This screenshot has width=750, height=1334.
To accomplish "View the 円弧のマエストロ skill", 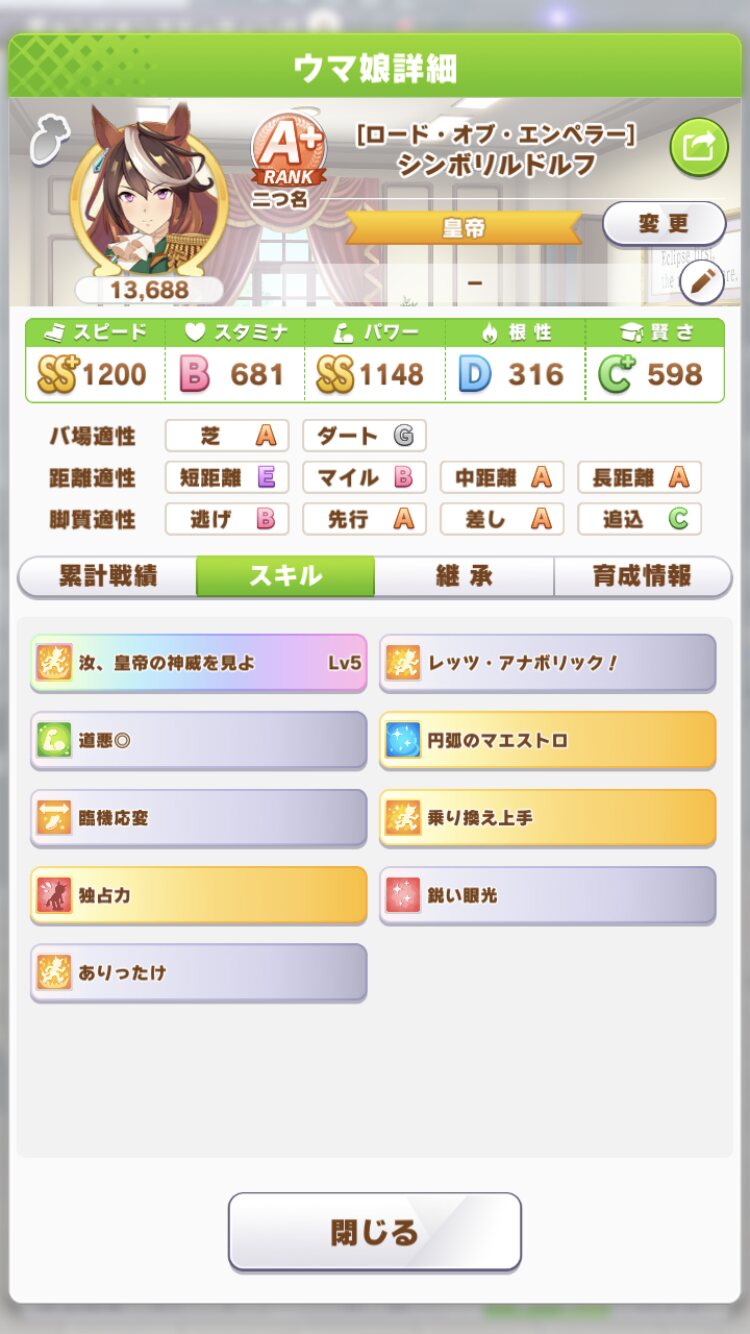I will tap(548, 740).
